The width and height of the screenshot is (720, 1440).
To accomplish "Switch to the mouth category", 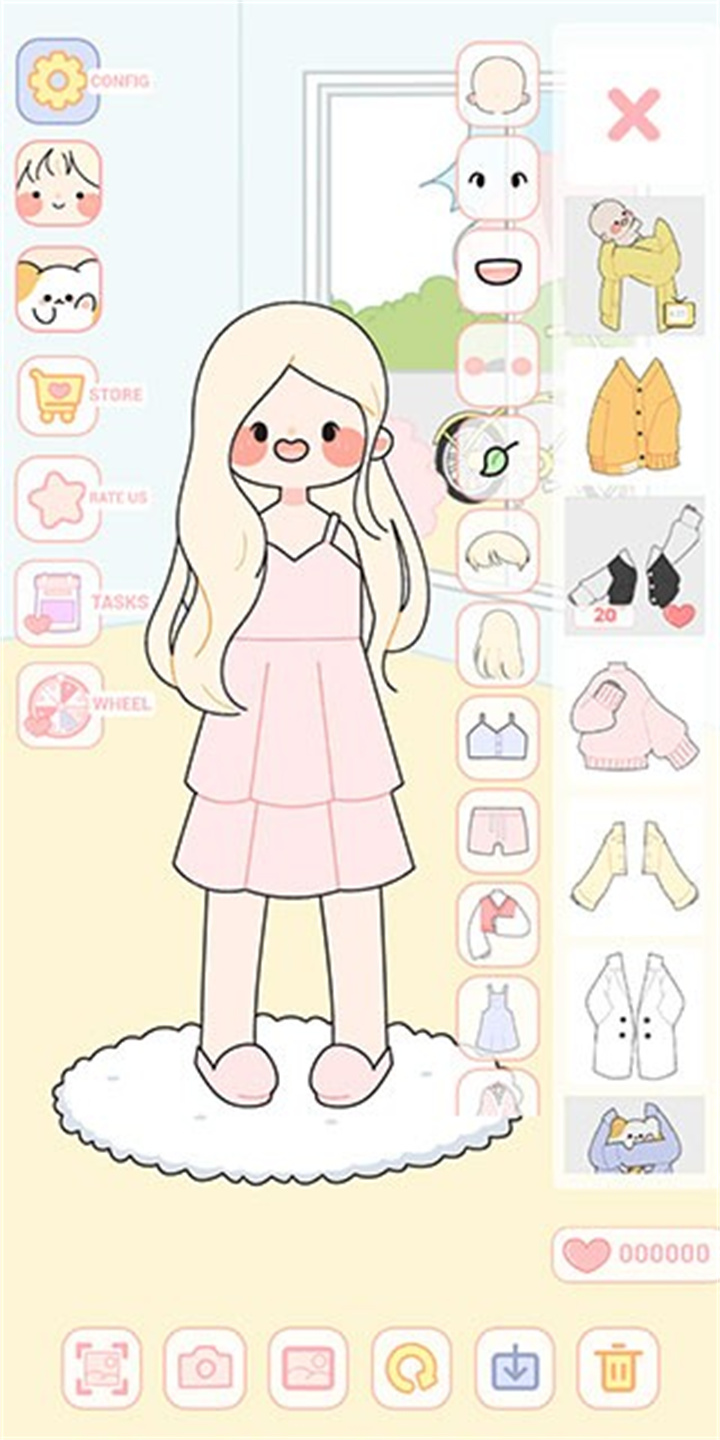I will point(497,271).
